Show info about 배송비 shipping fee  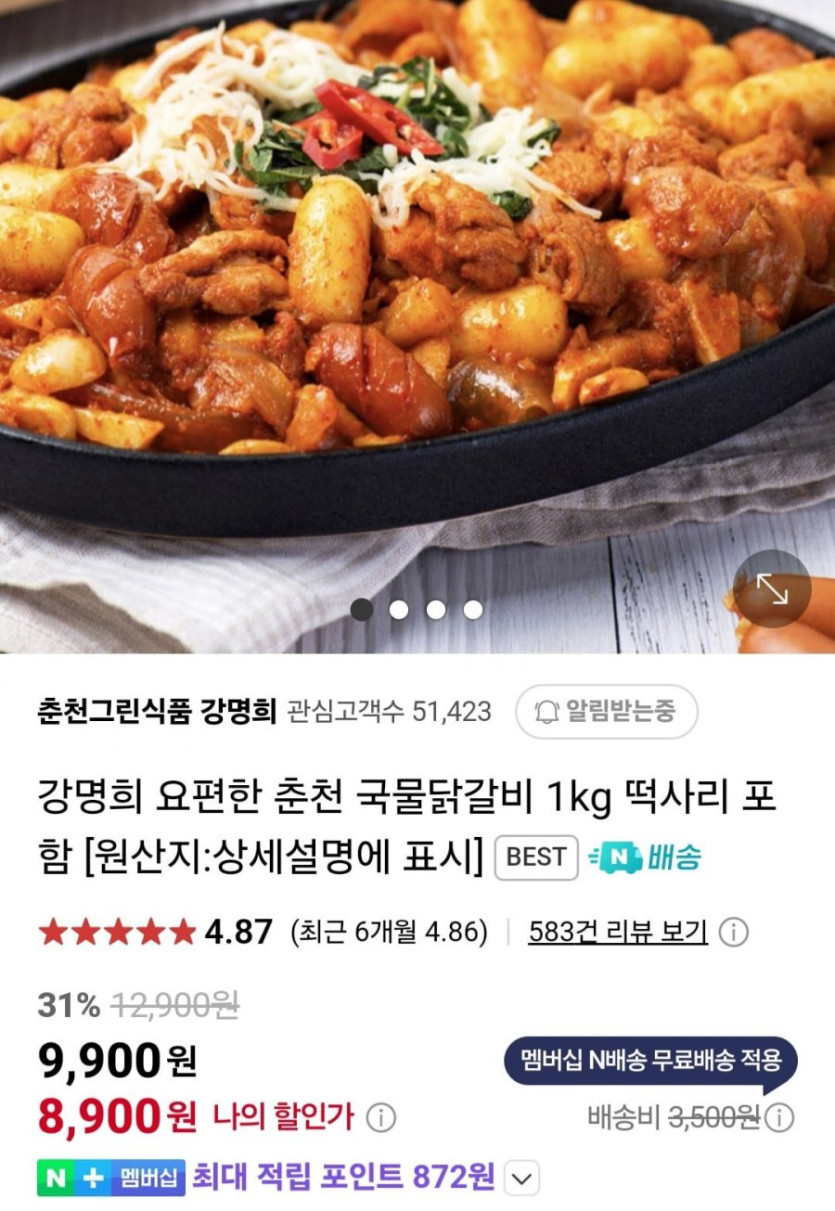(779, 1117)
